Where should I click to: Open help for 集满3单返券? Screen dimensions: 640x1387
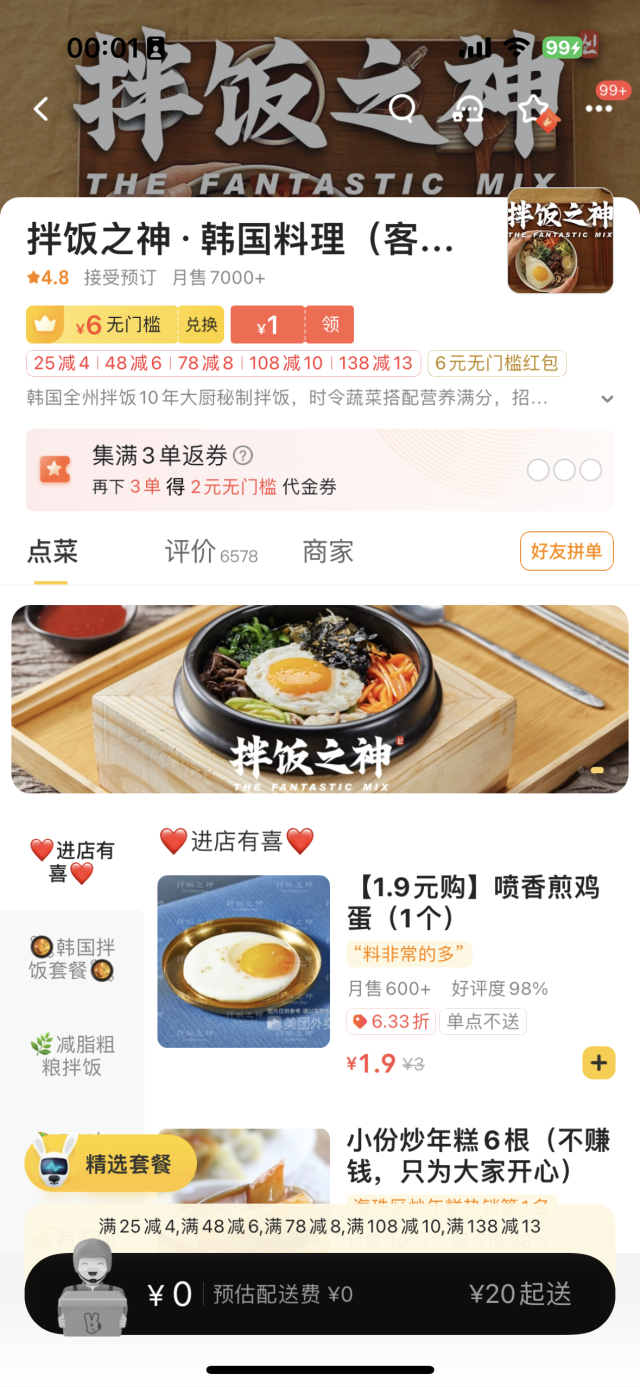(243, 456)
